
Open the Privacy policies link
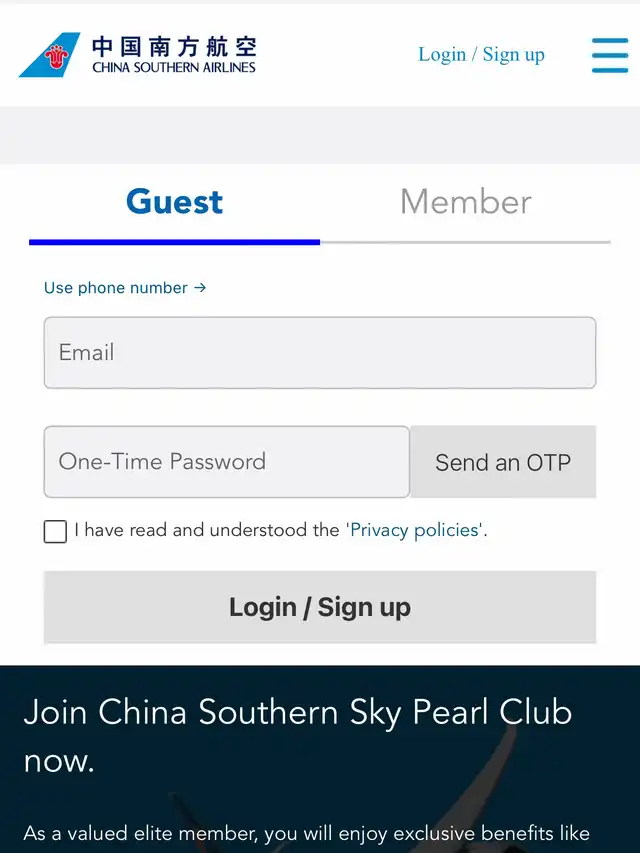[415, 530]
